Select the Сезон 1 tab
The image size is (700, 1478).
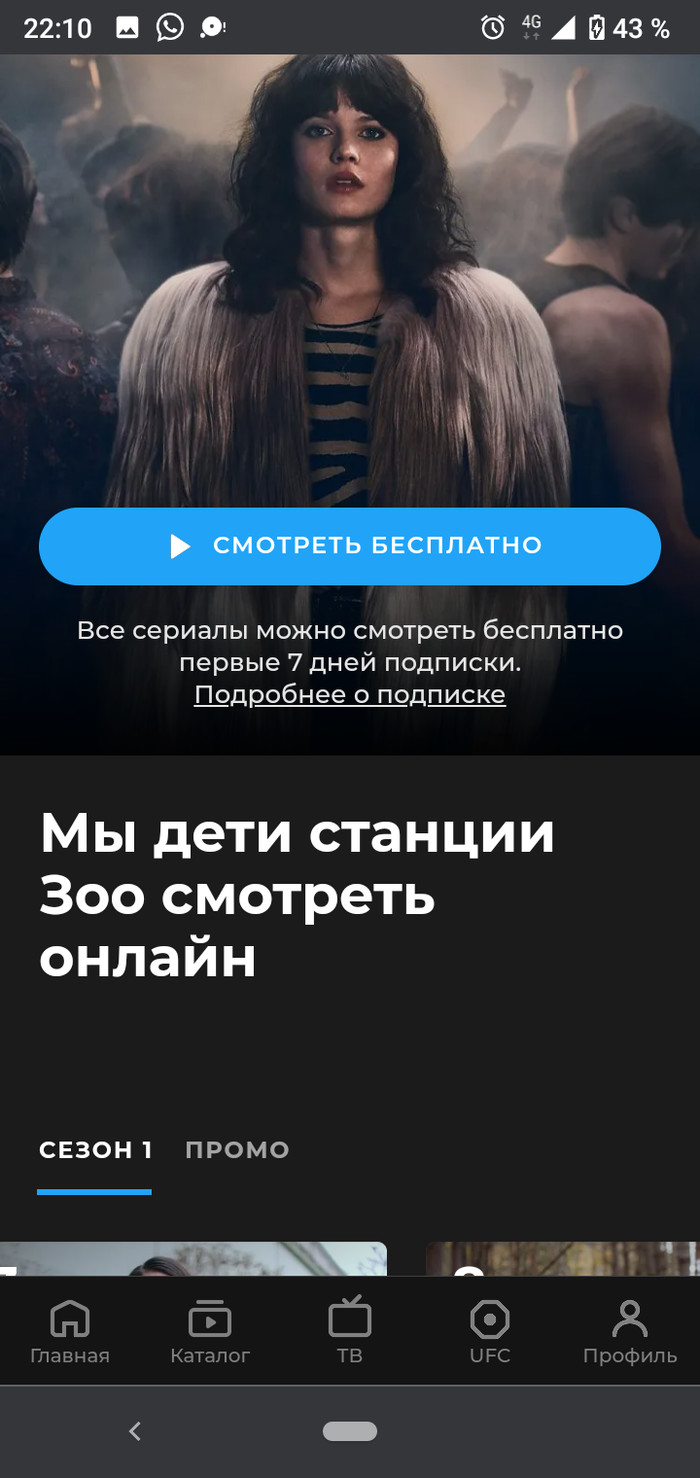pos(95,1150)
